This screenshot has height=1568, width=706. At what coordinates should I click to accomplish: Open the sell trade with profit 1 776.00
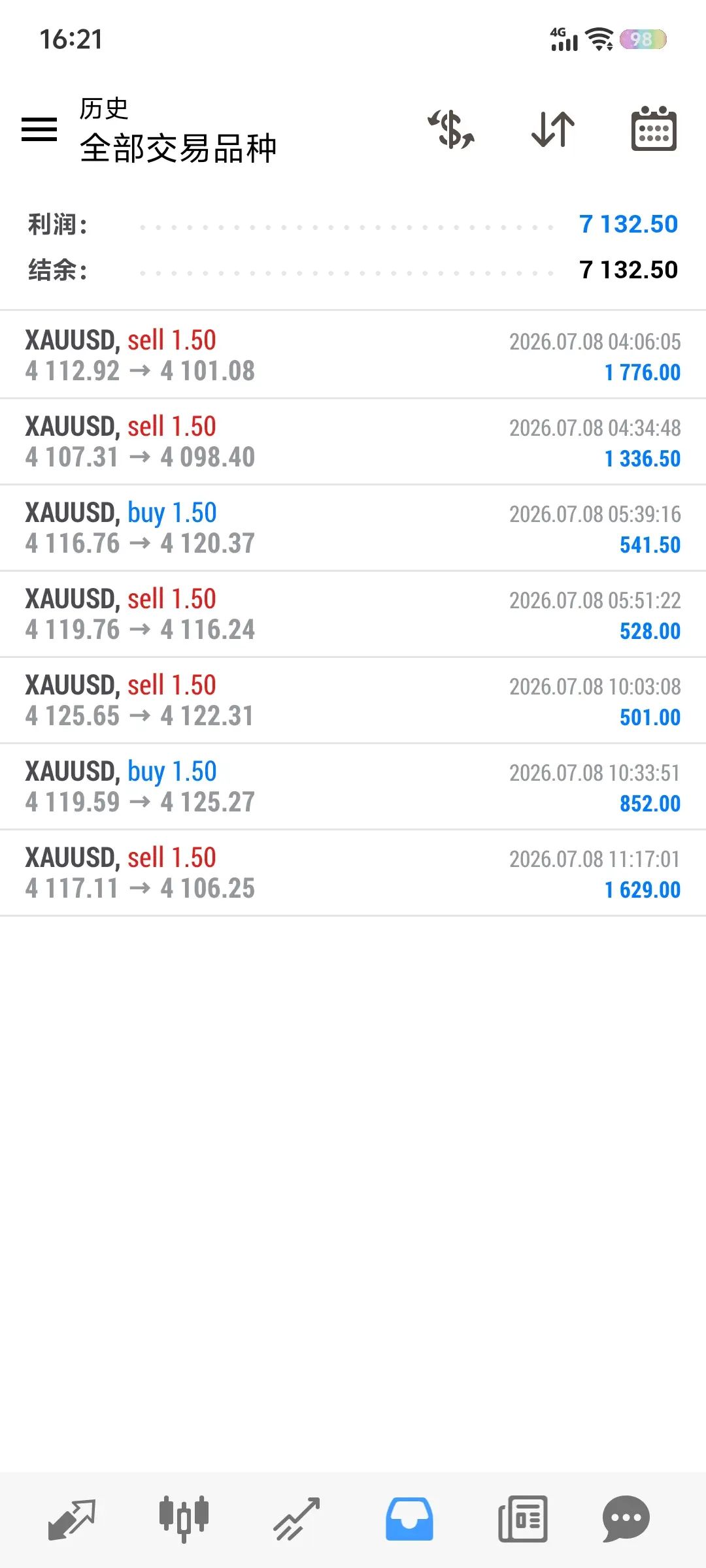click(x=353, y=355)
